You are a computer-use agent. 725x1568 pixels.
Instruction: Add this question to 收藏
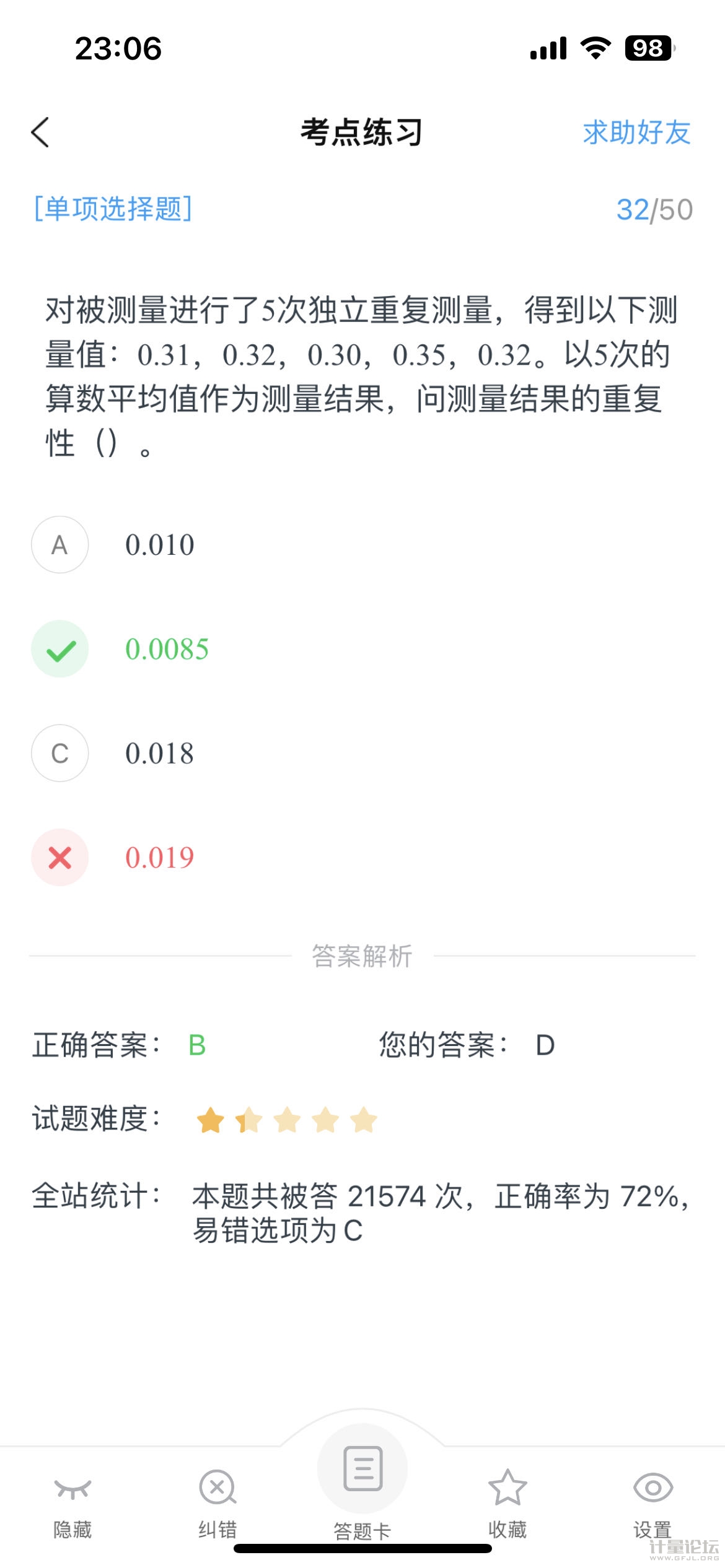point(507,1502)
